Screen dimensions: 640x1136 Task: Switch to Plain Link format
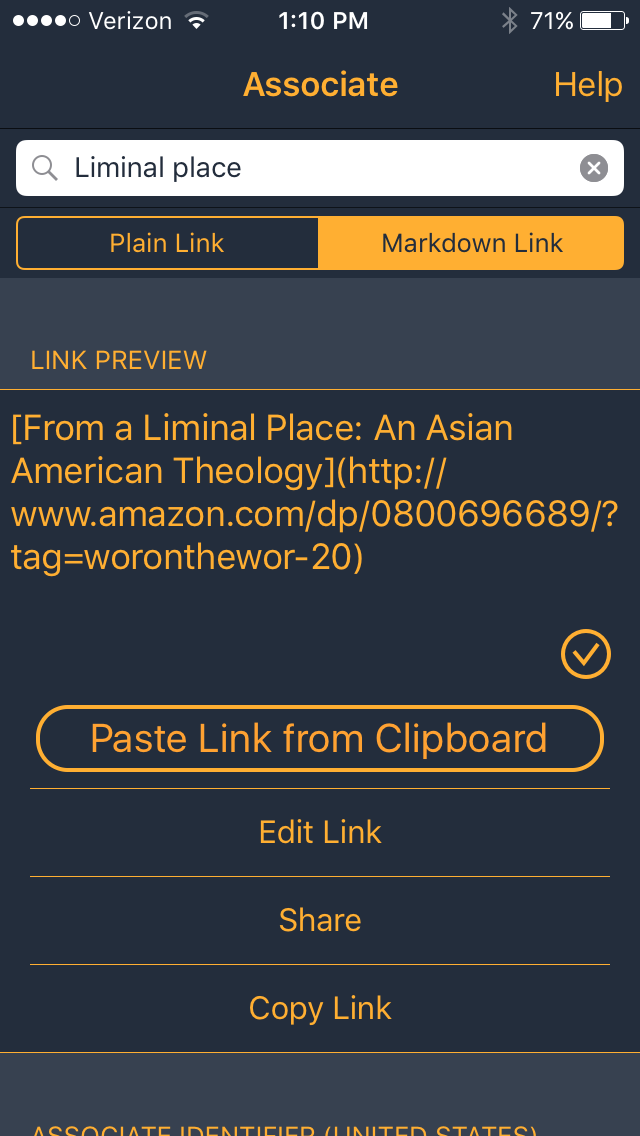(x=167, y=243)
